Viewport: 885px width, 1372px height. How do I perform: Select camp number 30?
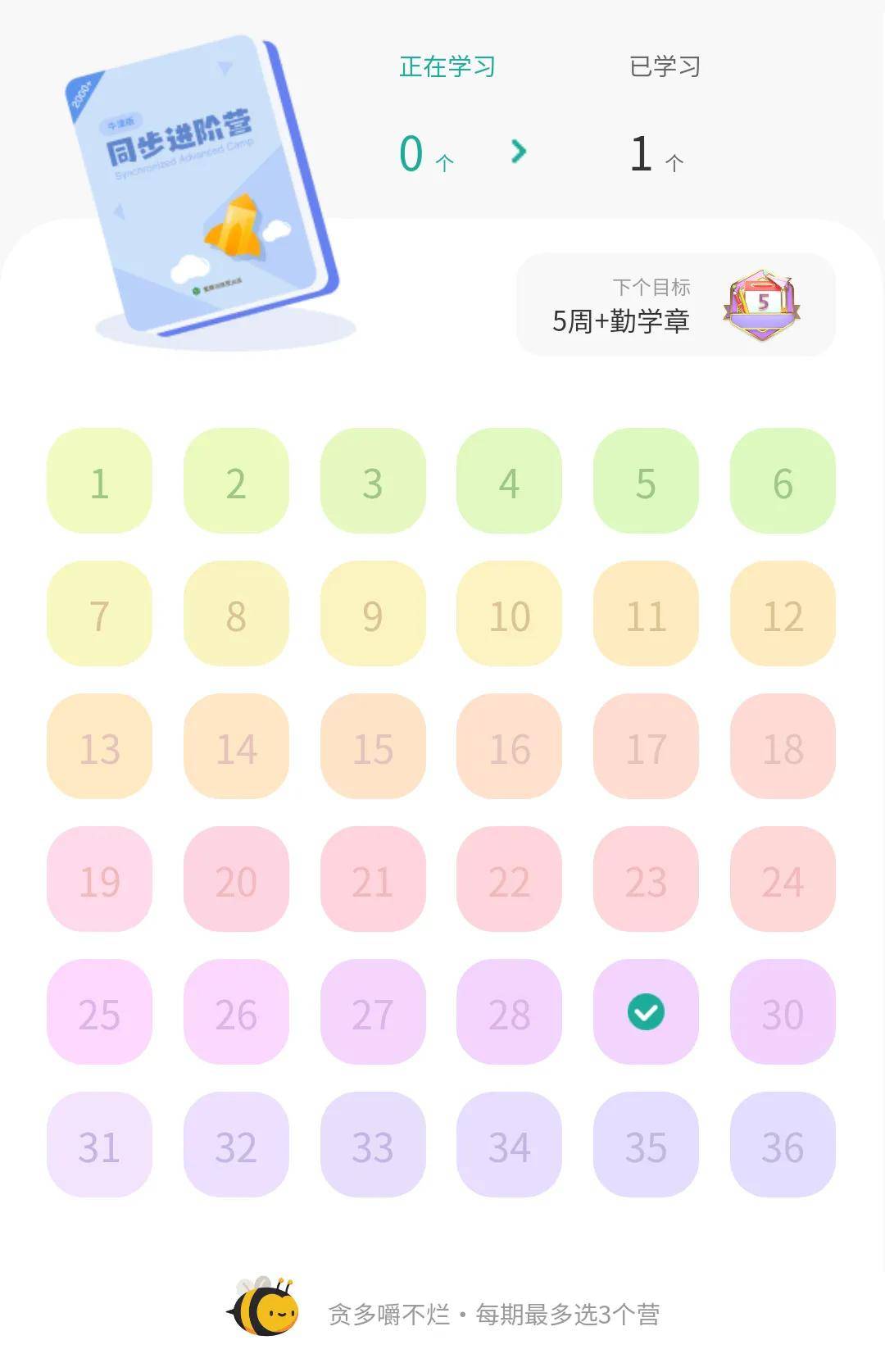(x=783, y=1012)
